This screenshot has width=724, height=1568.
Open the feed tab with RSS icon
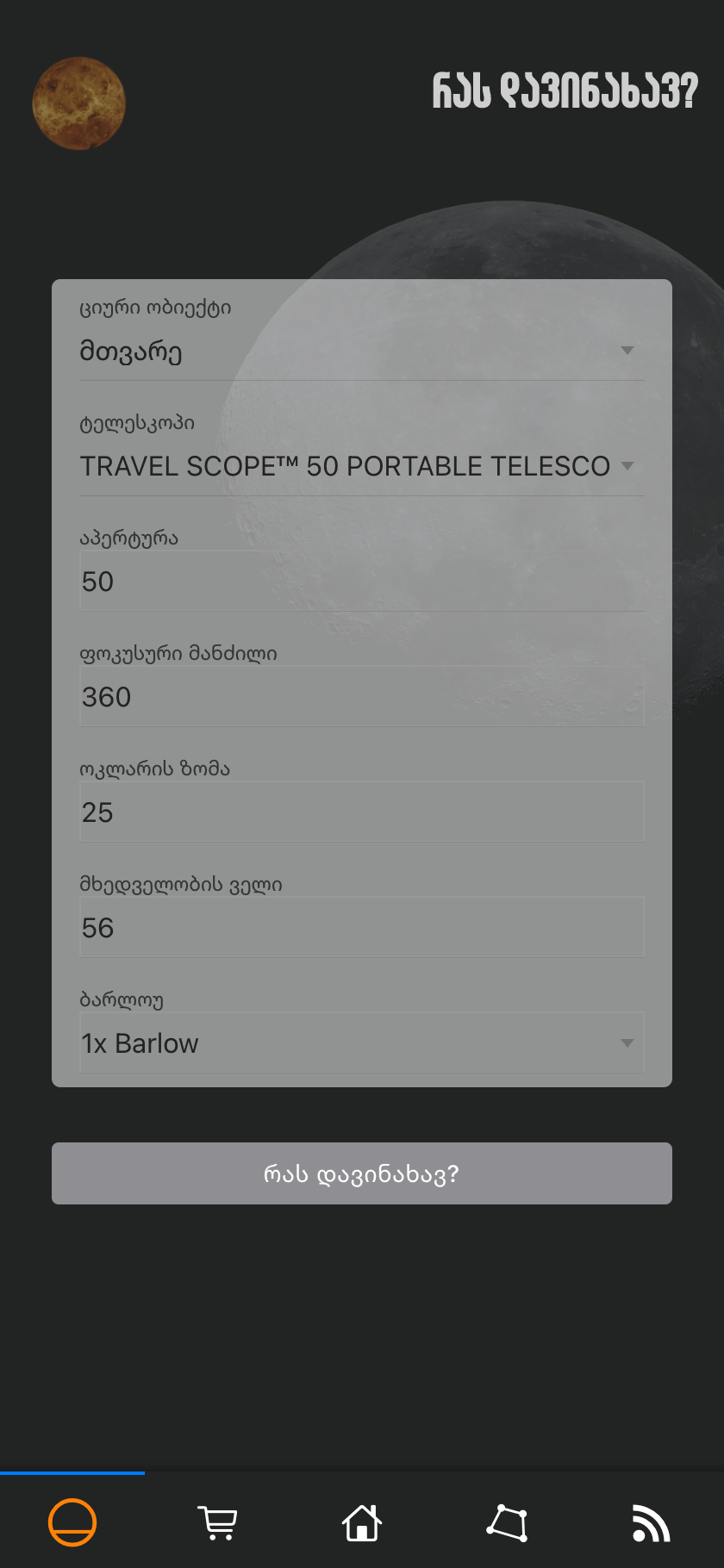(651, 1522)
